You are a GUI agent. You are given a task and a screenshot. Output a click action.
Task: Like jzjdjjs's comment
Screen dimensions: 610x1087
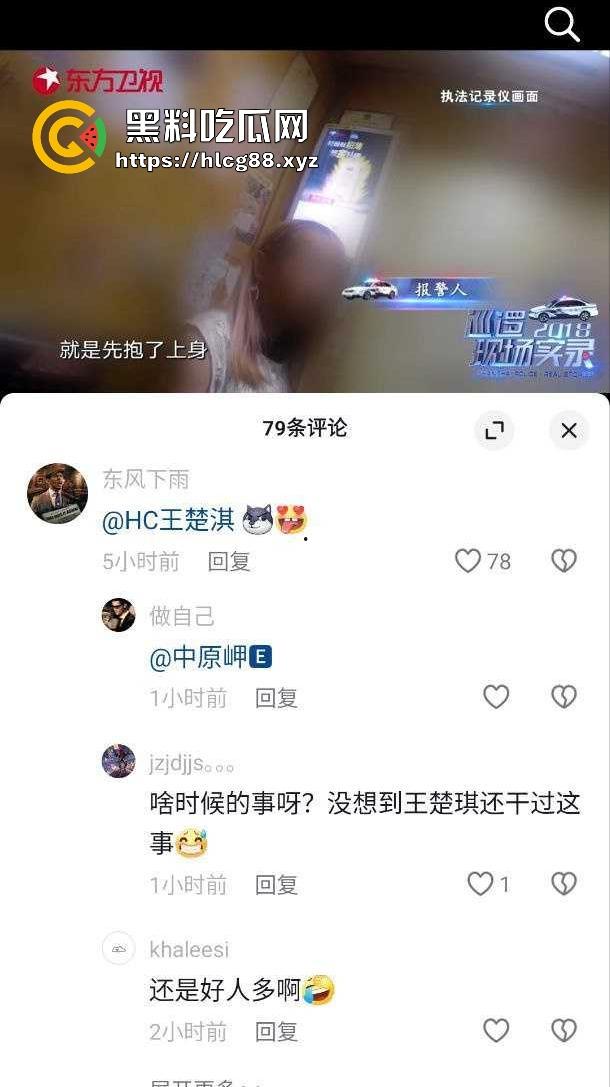pyautogui.click(x=481, y=884)
